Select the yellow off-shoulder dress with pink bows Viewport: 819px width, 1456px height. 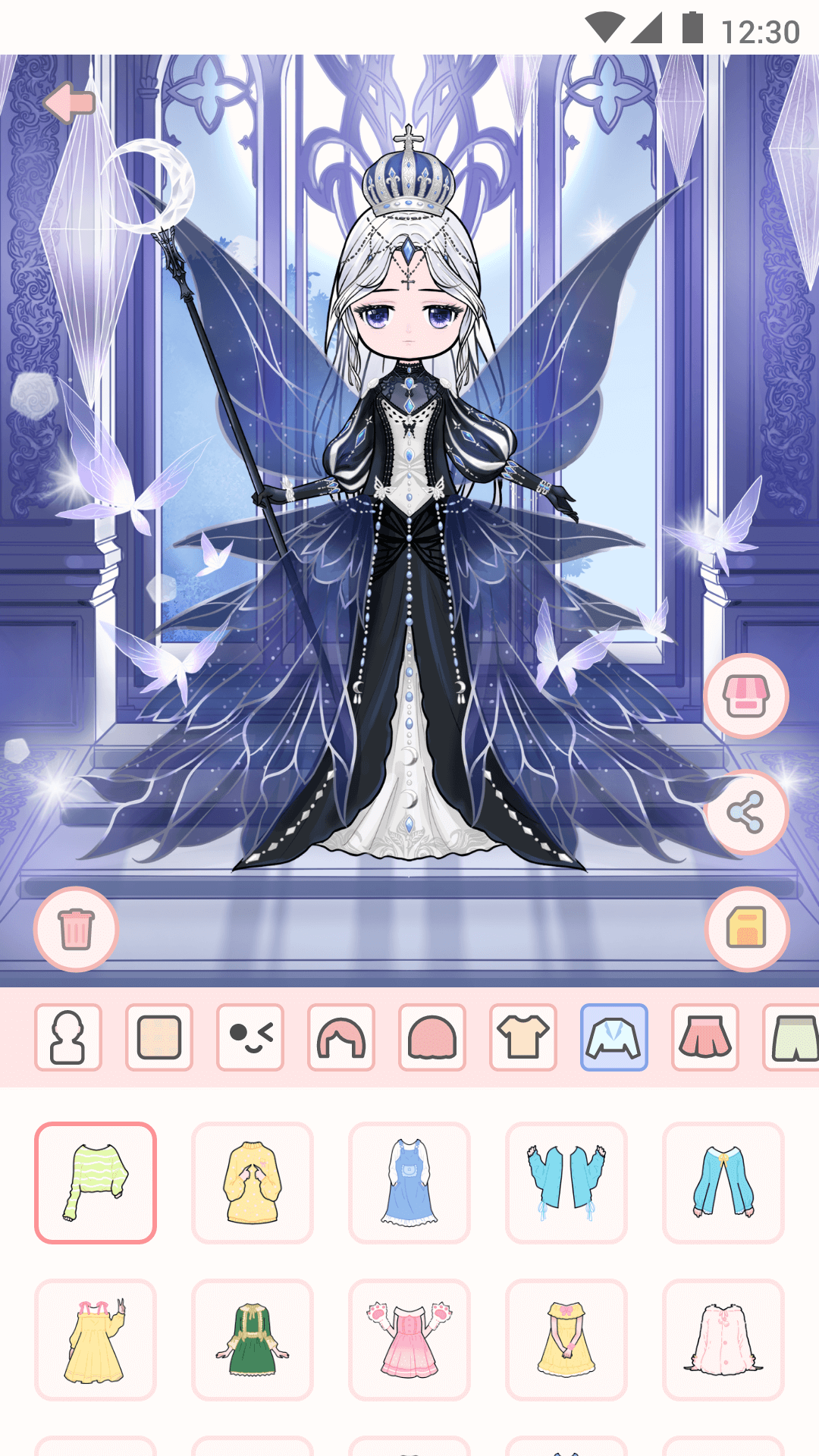coord(96,1339)
